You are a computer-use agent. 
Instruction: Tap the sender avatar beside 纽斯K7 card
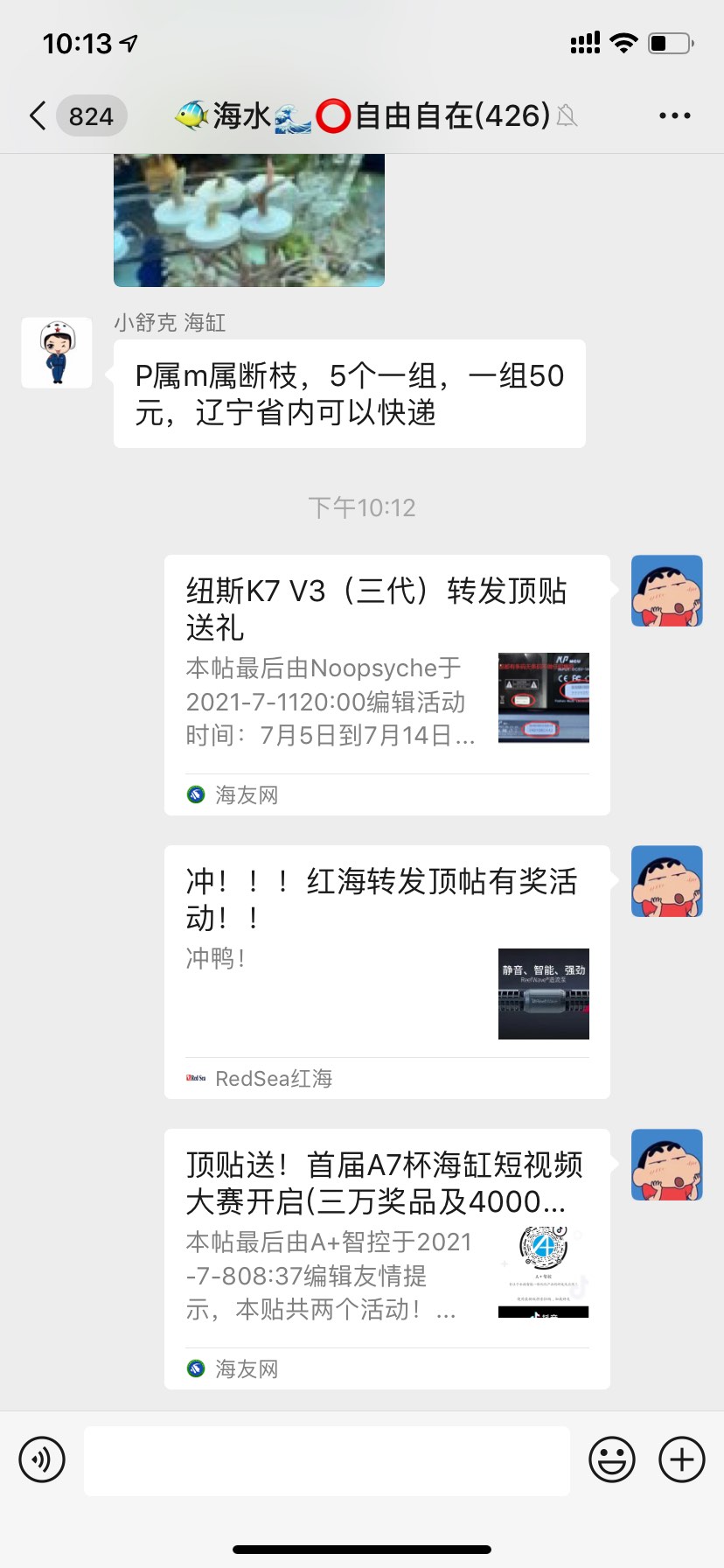[667, 591]
